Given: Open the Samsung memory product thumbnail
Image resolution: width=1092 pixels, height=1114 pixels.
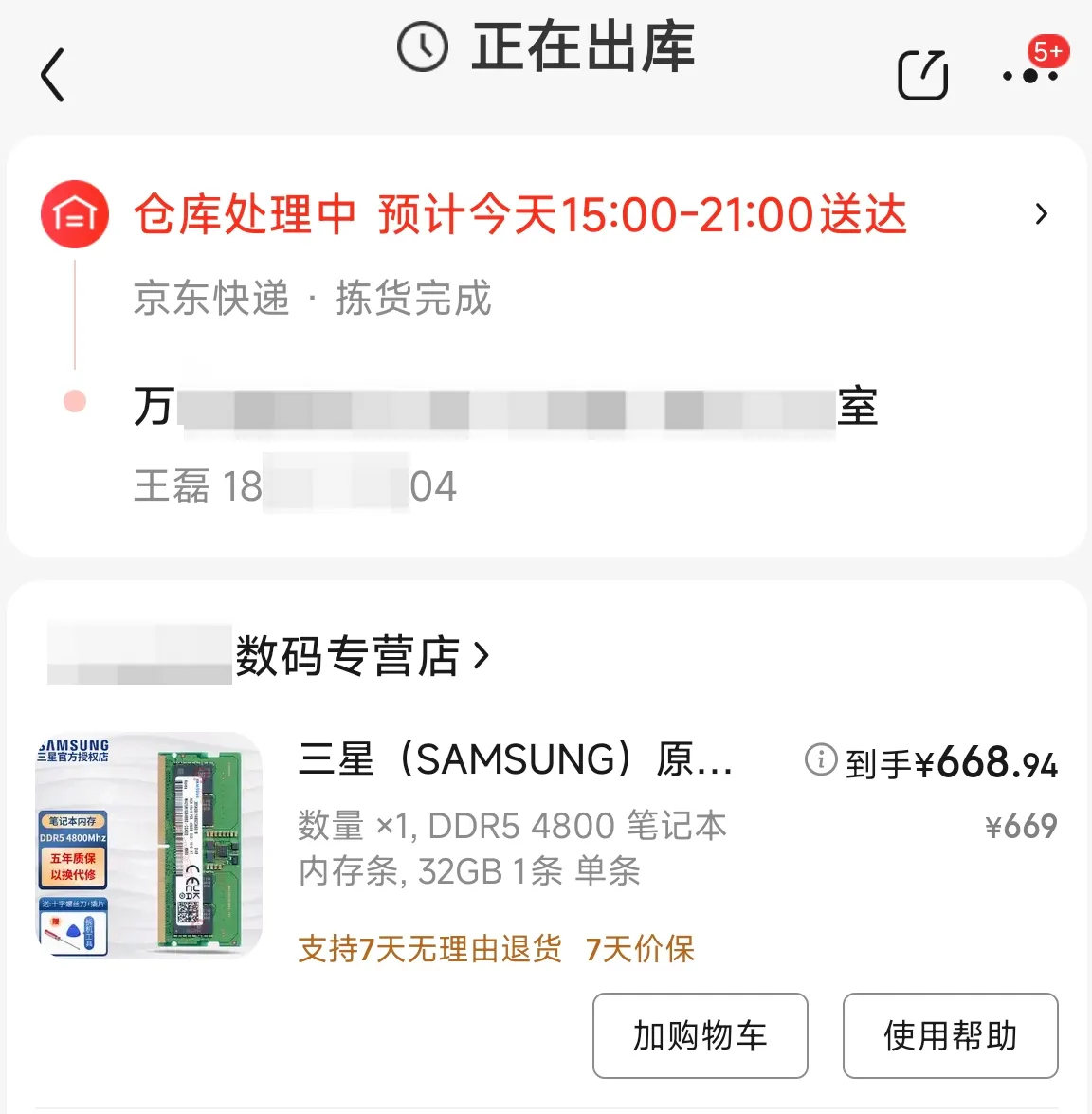Looking at the screenshot, I should coord(149,845).
